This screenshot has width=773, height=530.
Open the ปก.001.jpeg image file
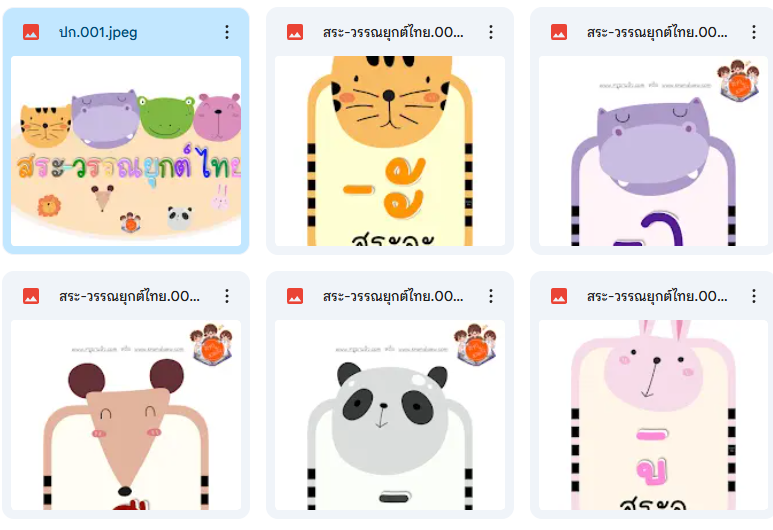126,150
